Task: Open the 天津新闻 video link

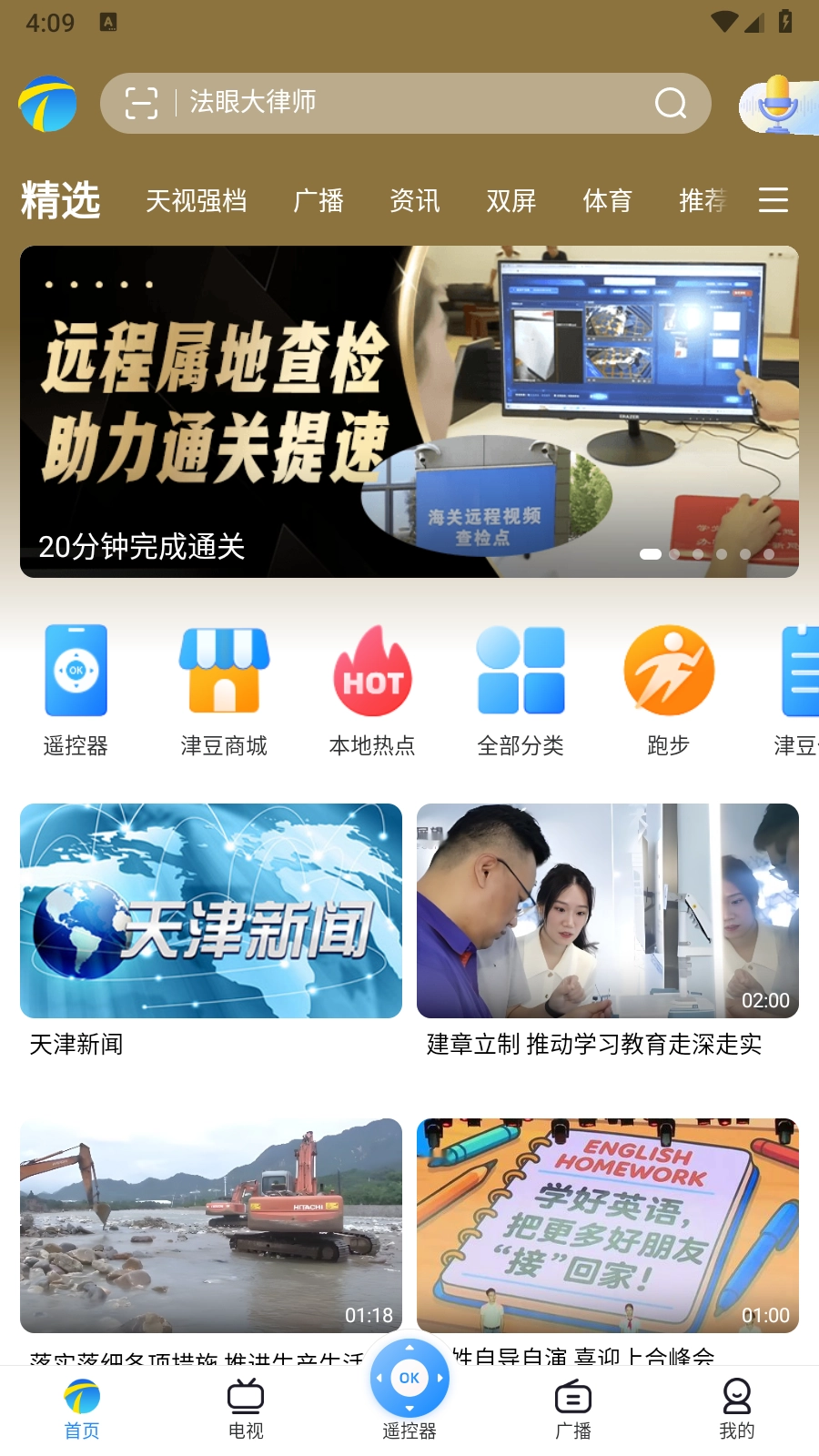Action: pyautogui.click(x=211, y=910)
